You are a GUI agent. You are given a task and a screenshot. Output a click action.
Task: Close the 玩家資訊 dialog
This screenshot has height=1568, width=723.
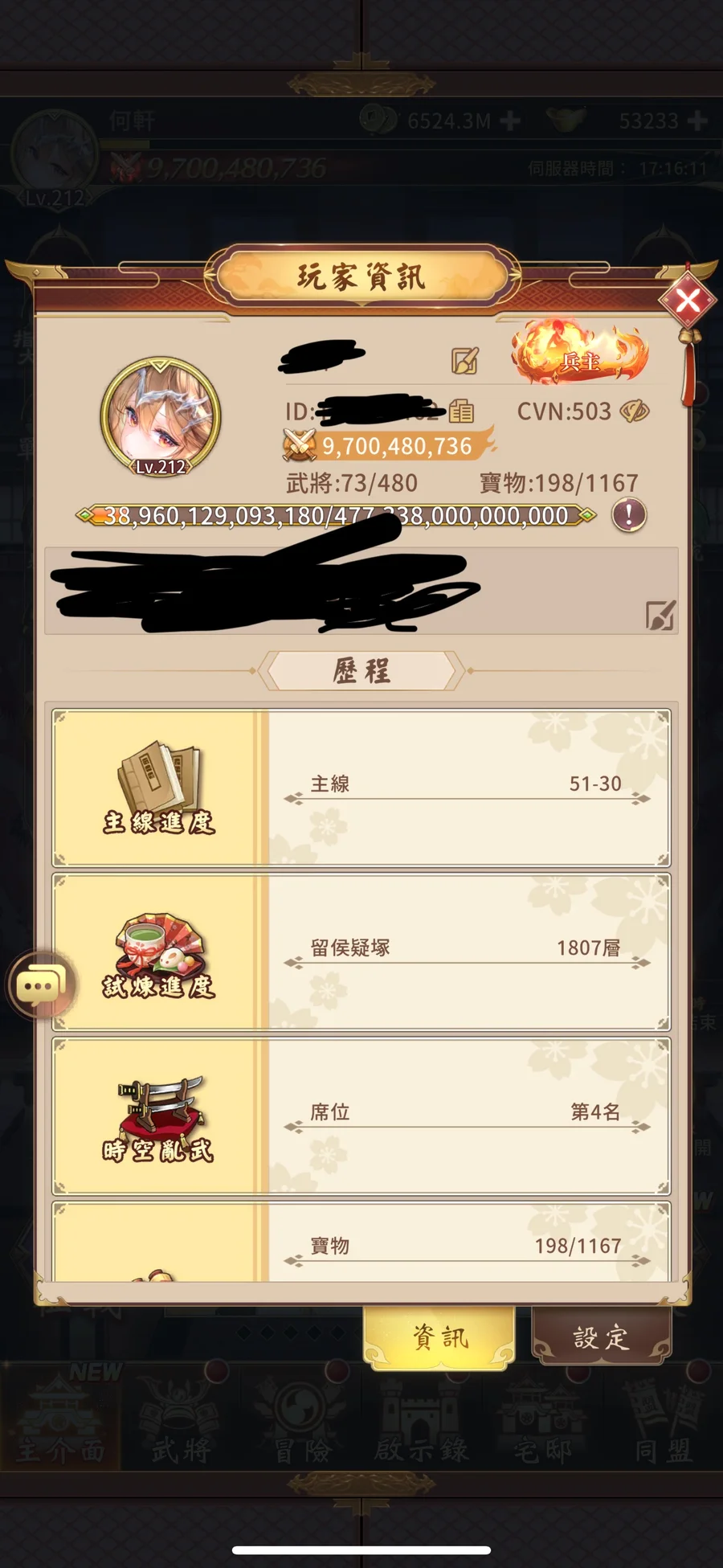tap(688, 301)
